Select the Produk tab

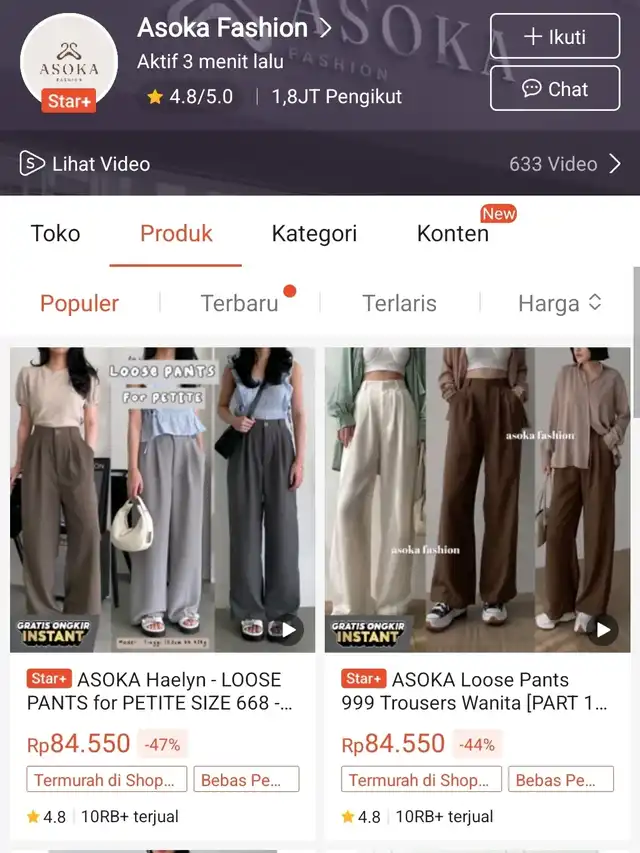(176, 234)
